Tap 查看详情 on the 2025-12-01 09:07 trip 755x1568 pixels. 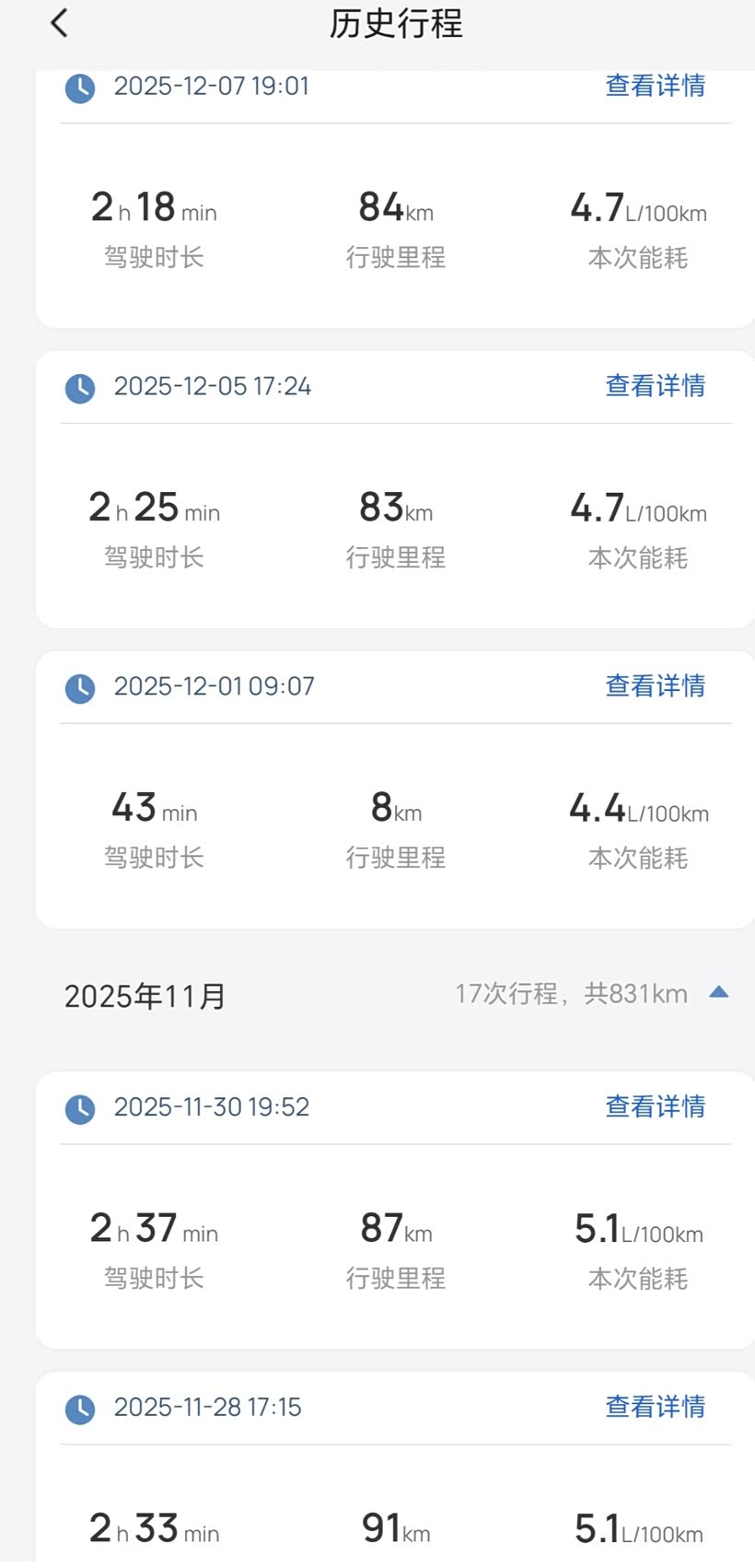[656, 686]
